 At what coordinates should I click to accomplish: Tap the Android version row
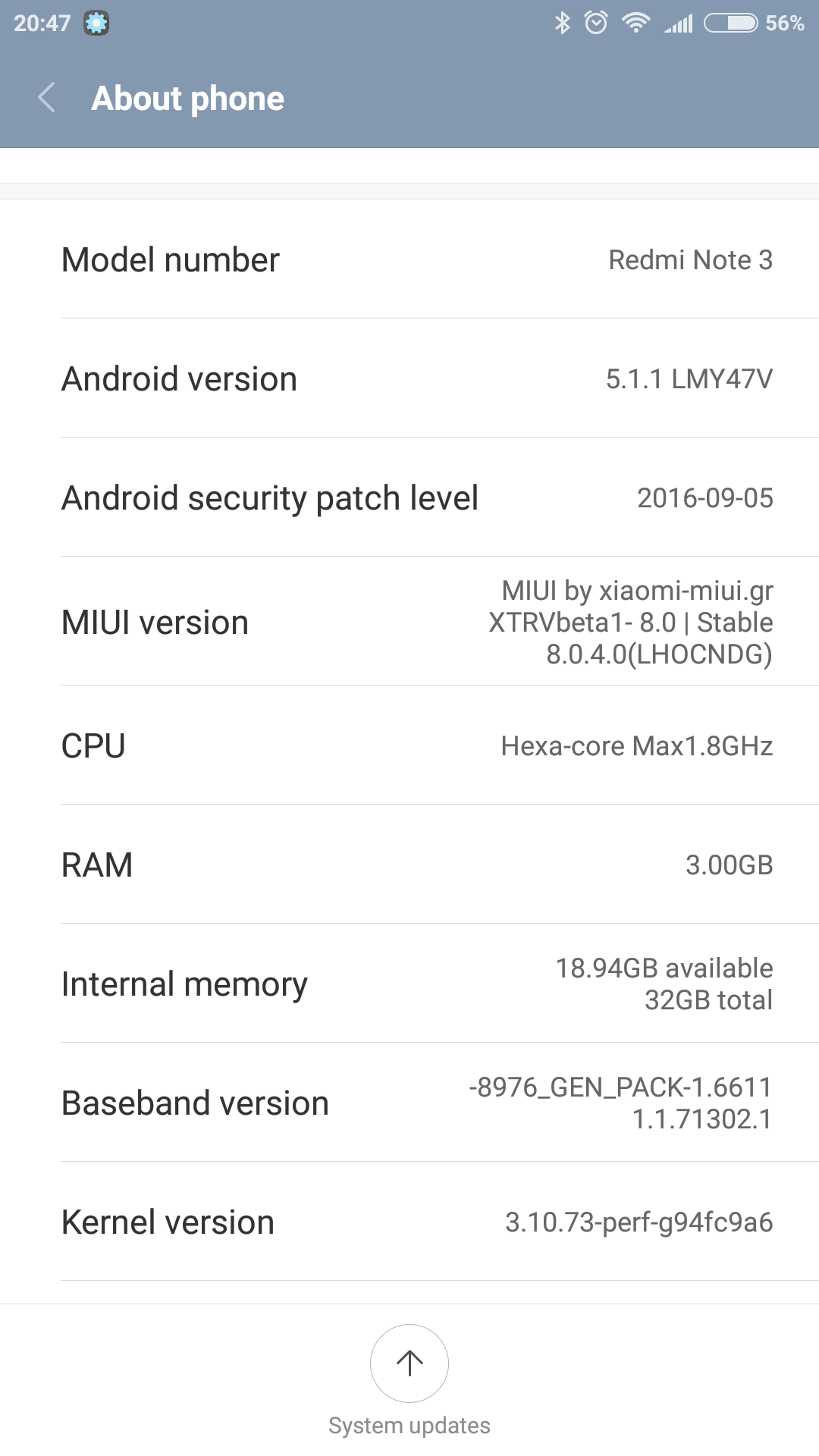pos(409,378)
